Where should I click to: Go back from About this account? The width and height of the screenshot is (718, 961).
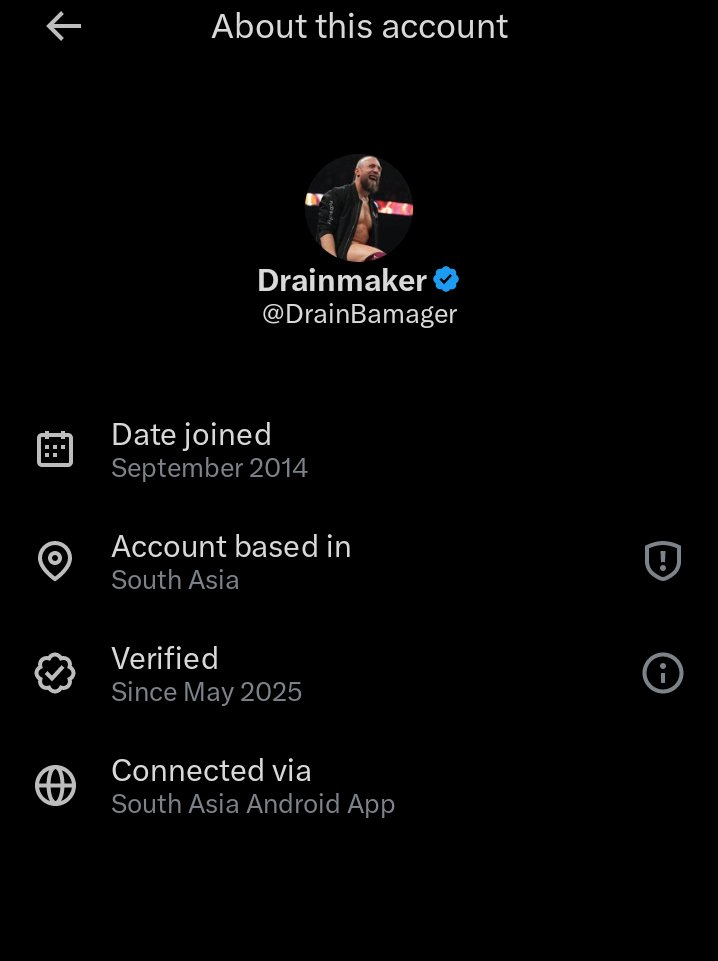pyautogui.click(x=63, y=27)
